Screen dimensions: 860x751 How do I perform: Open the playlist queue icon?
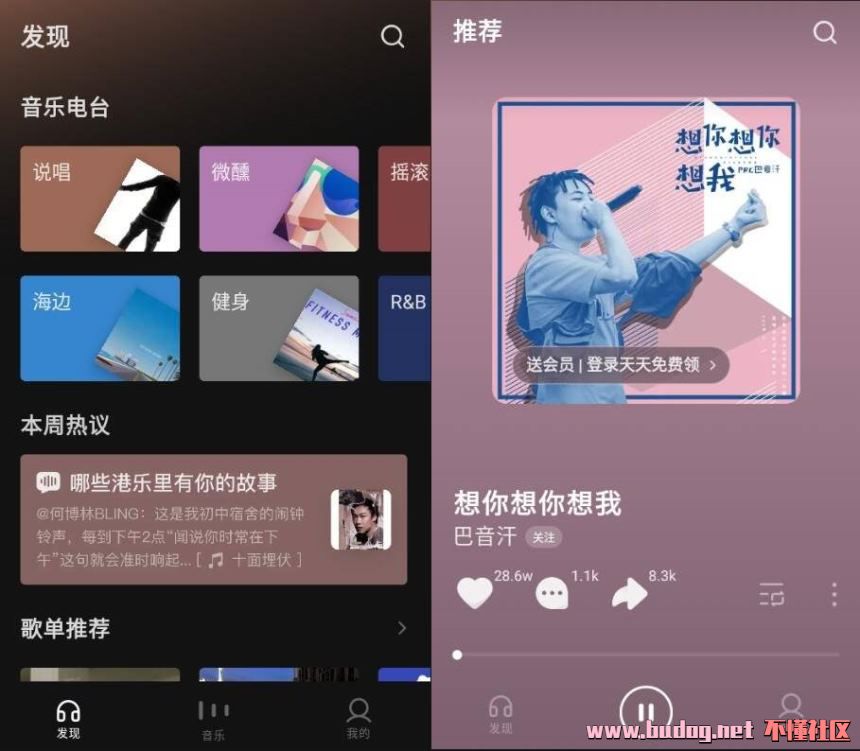[x=772, y=595]
